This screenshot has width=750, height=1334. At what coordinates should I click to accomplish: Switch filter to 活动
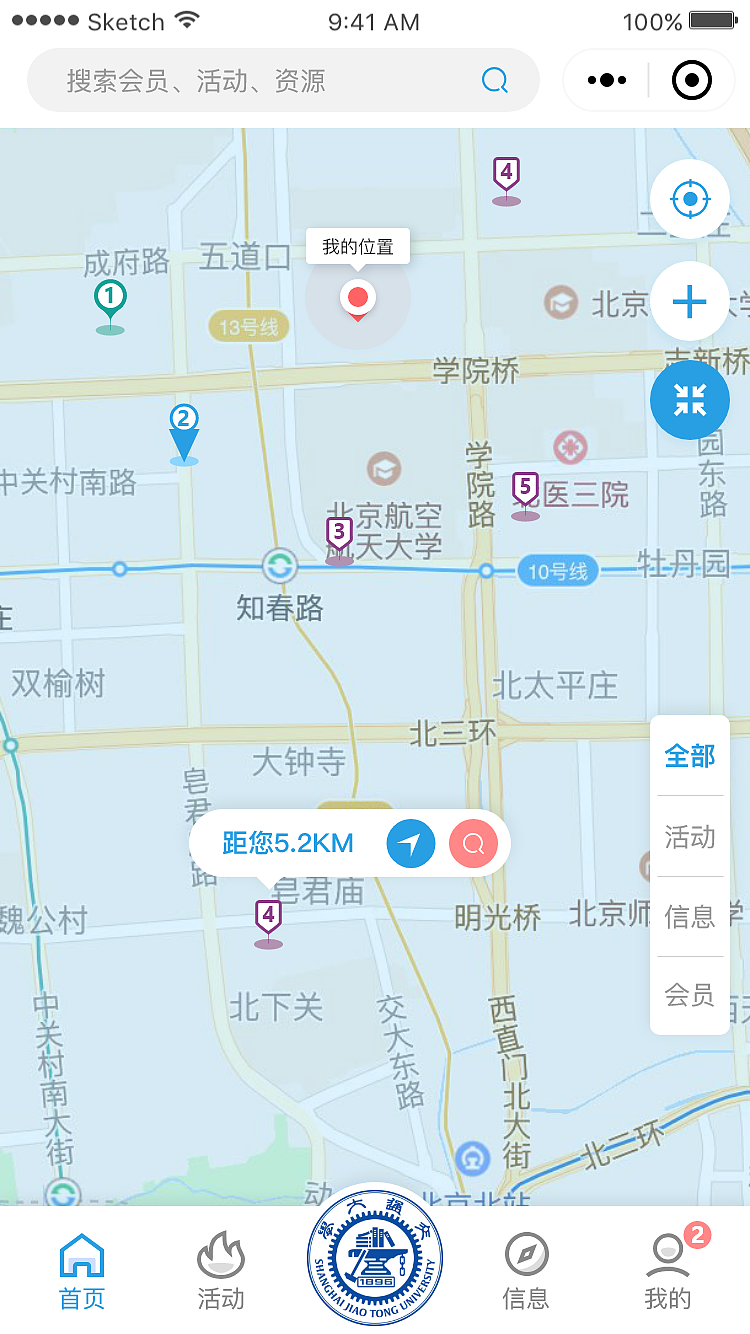pos(690,837)
